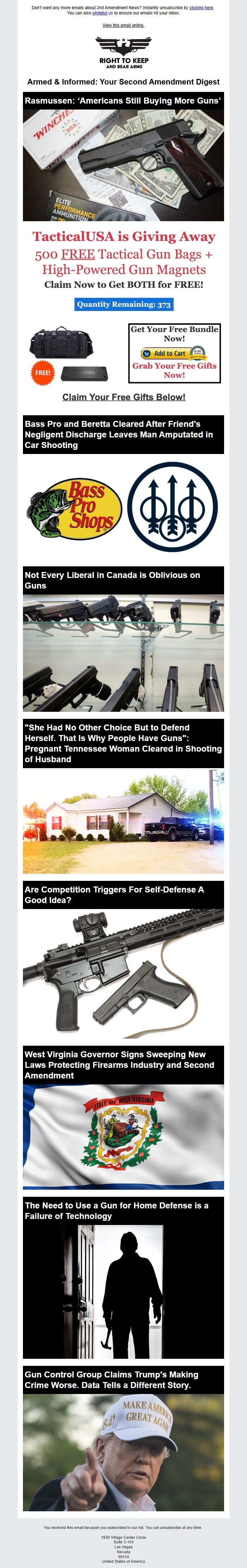
Task: View this email online
Action: [x=123, y=26]
